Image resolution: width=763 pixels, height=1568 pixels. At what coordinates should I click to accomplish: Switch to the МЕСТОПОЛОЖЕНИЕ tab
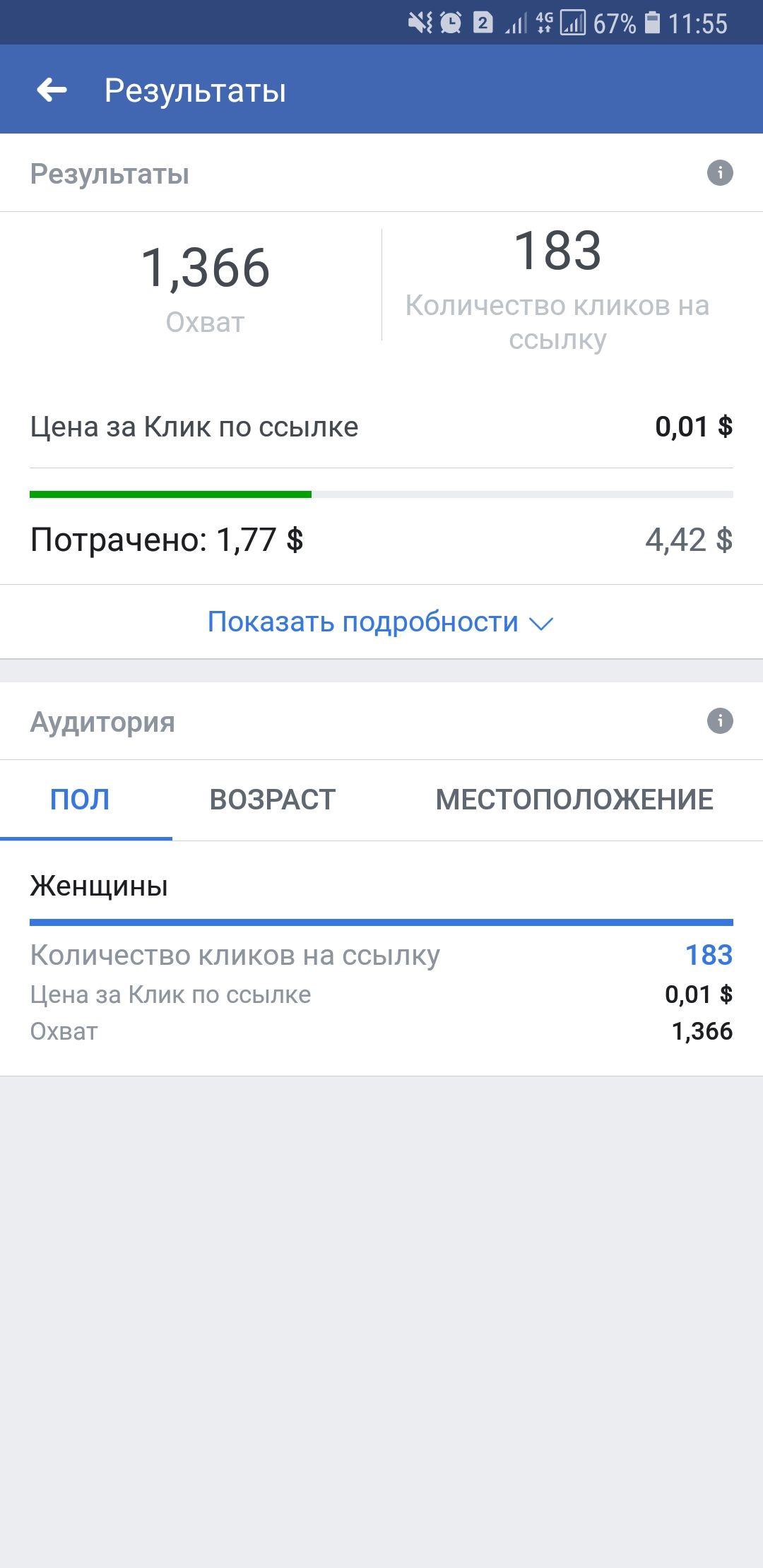[574, 800]
